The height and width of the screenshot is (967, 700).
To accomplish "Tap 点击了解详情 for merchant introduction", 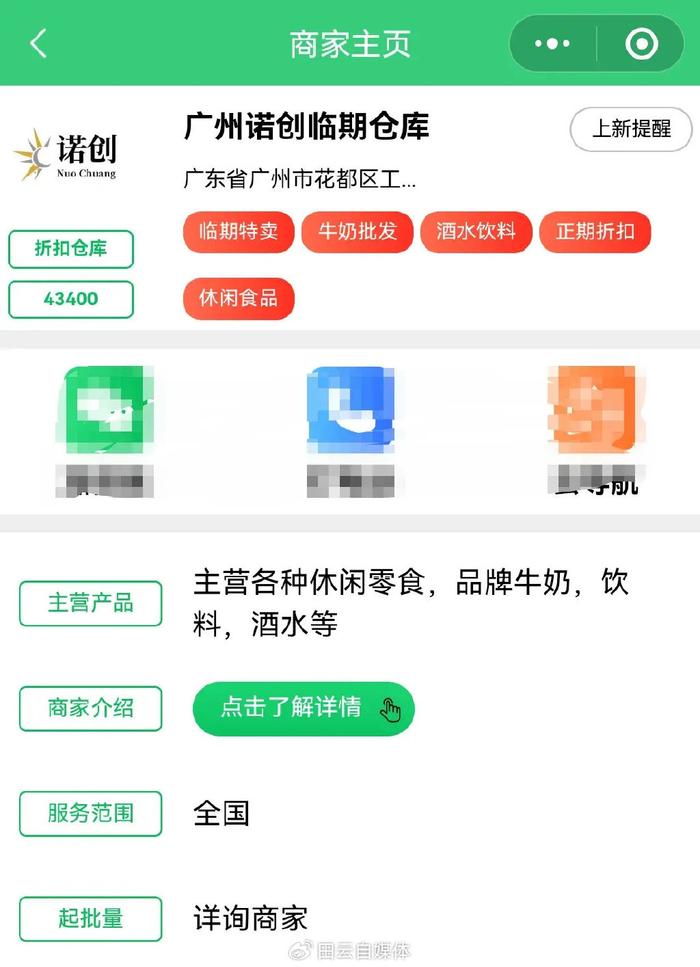I will [303, 708].
